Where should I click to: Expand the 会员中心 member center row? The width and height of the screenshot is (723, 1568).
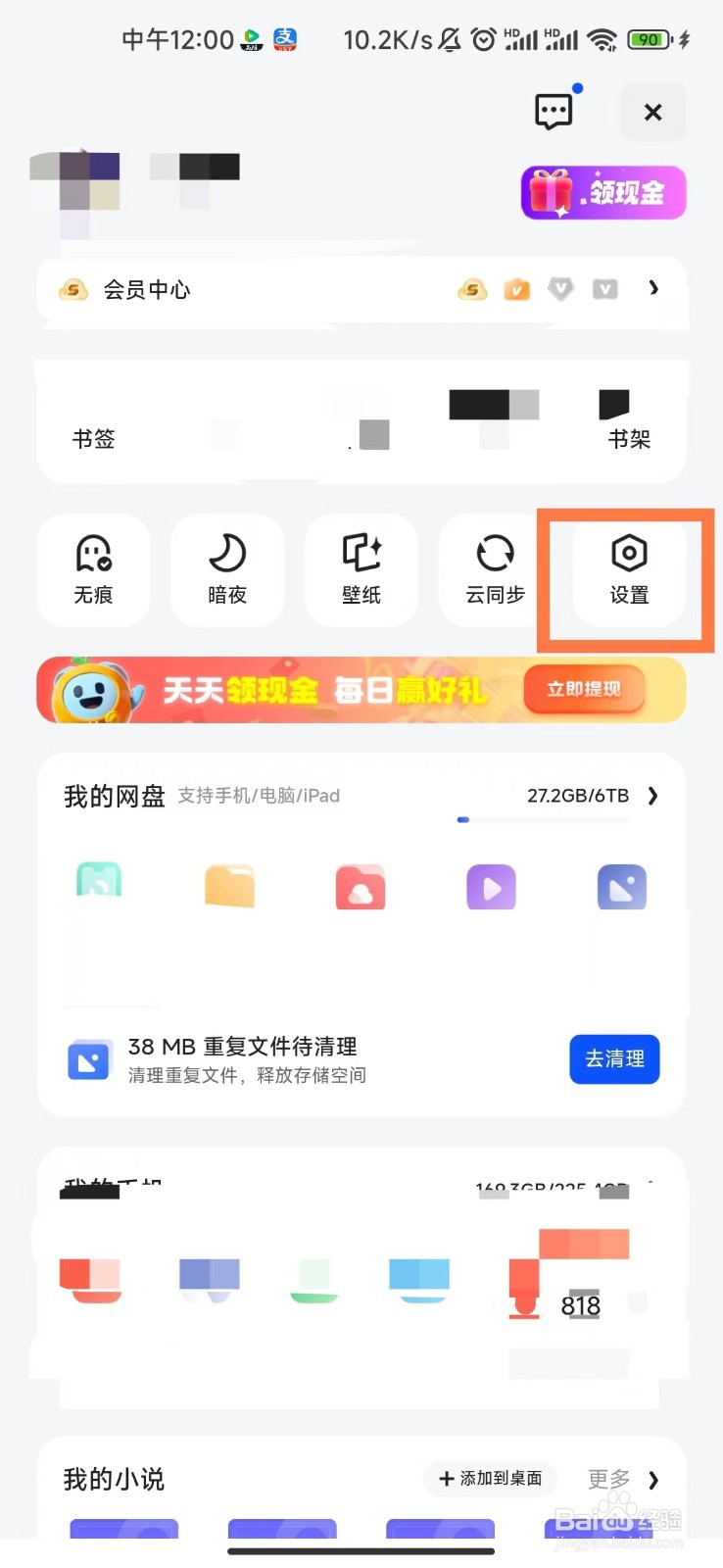point(653,289)
